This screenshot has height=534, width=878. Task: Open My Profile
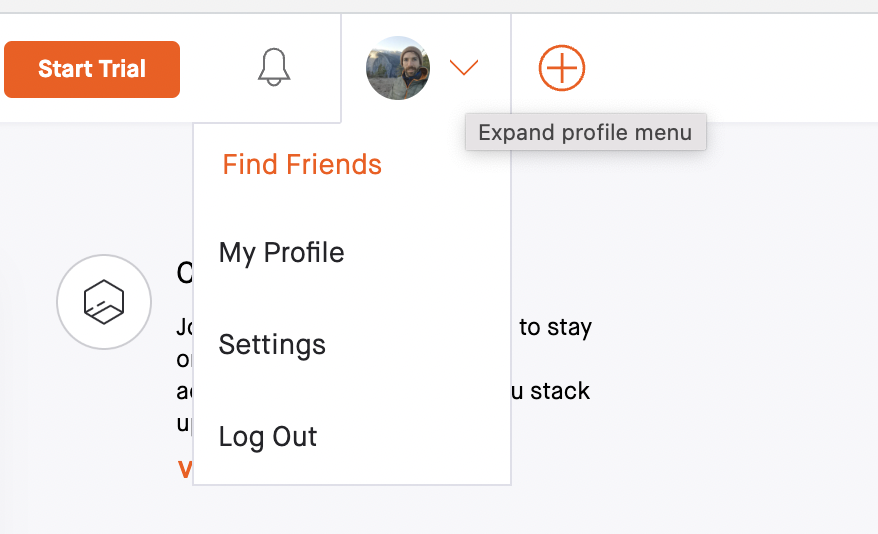(x=281, y=253)
